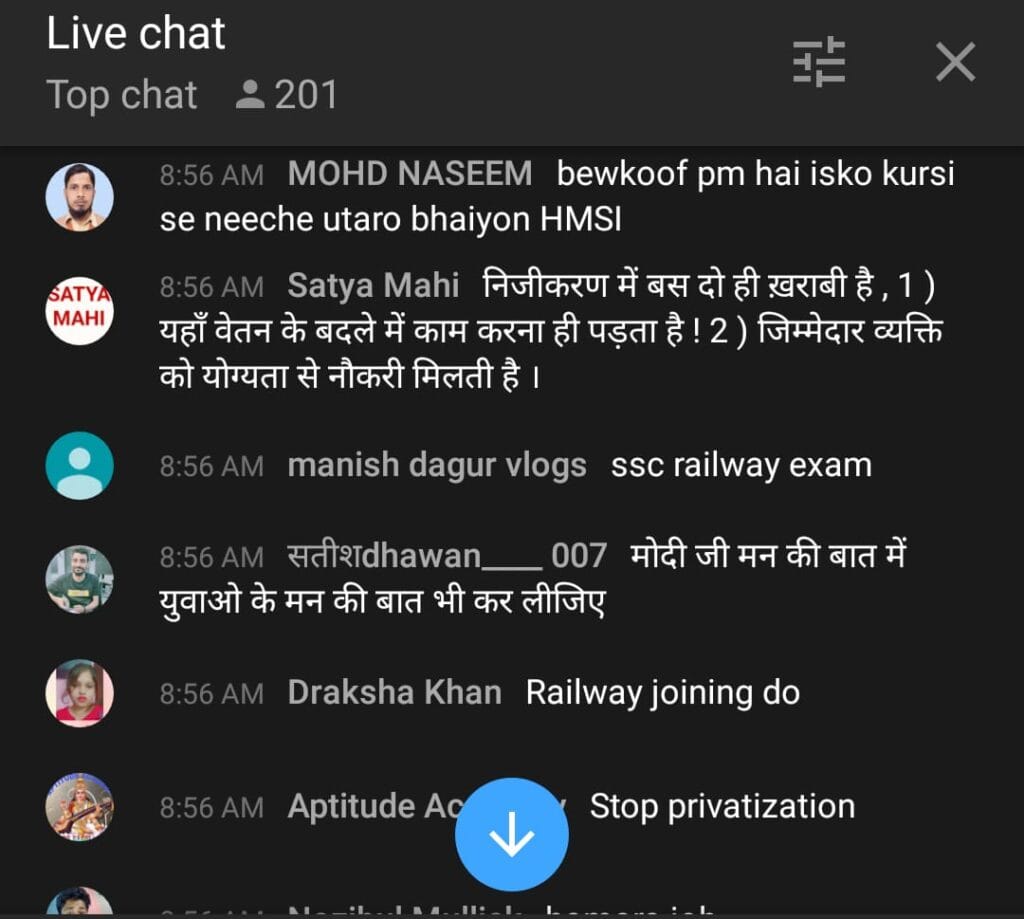Open the Top chat mode selector
The image size is (1024, 919).
(122, 95)
